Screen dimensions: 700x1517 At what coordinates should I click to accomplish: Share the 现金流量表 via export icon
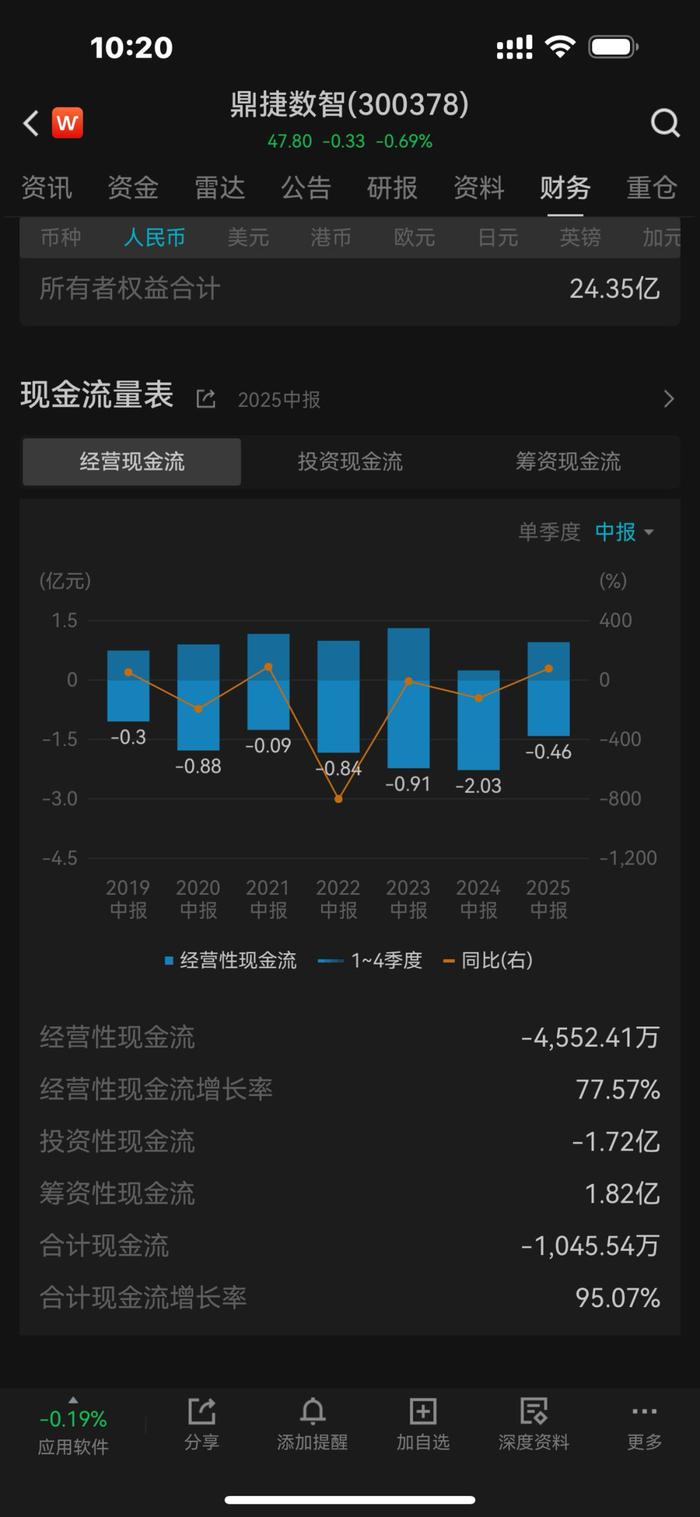click(206, 399)
